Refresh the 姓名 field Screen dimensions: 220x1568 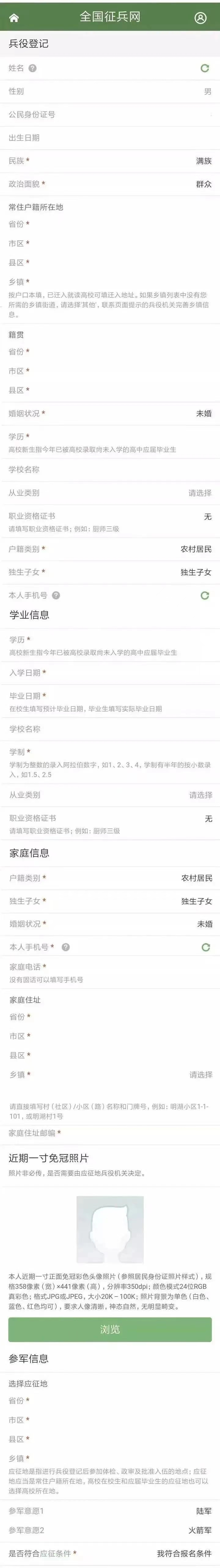205,68
